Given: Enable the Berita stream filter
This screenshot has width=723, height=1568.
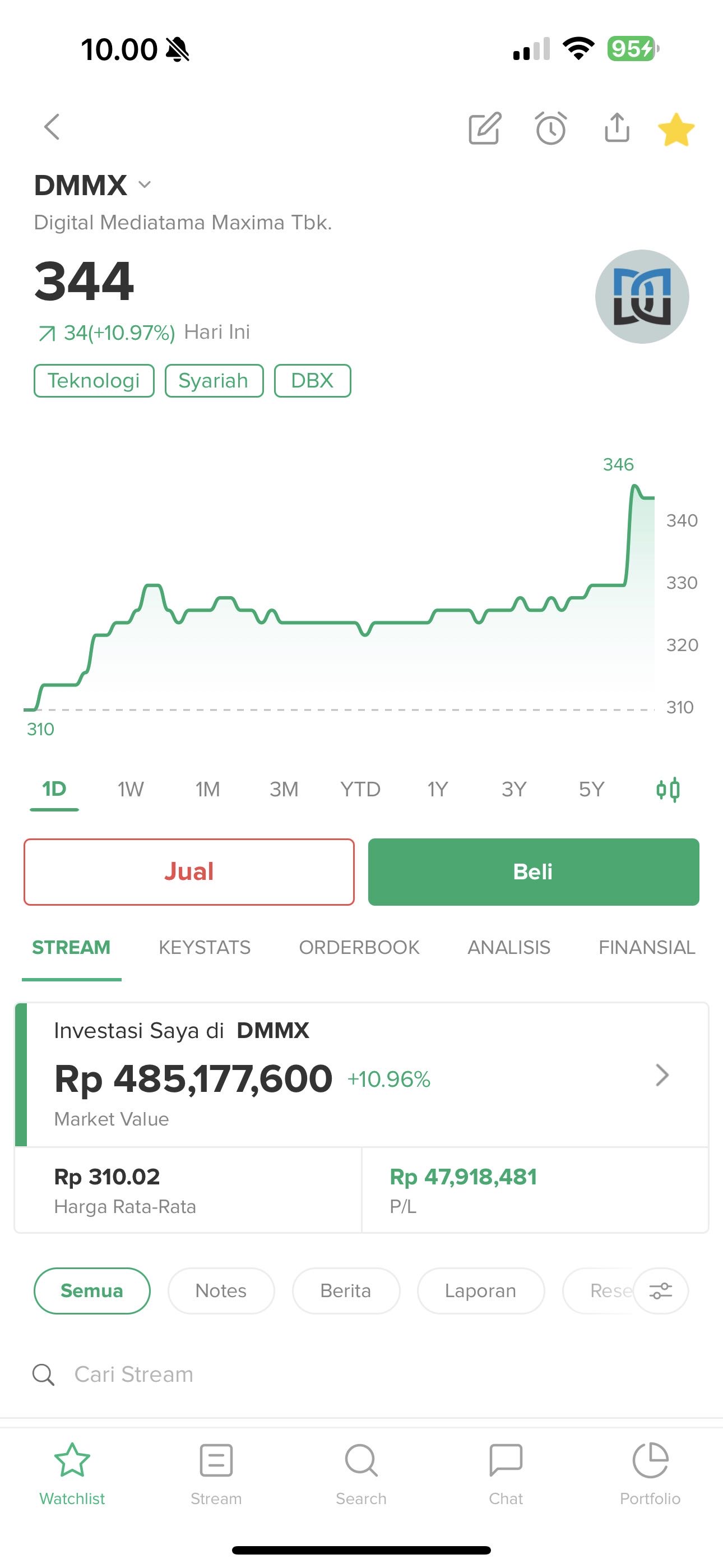Looking at the screenshot, I should pos(346,1290).
